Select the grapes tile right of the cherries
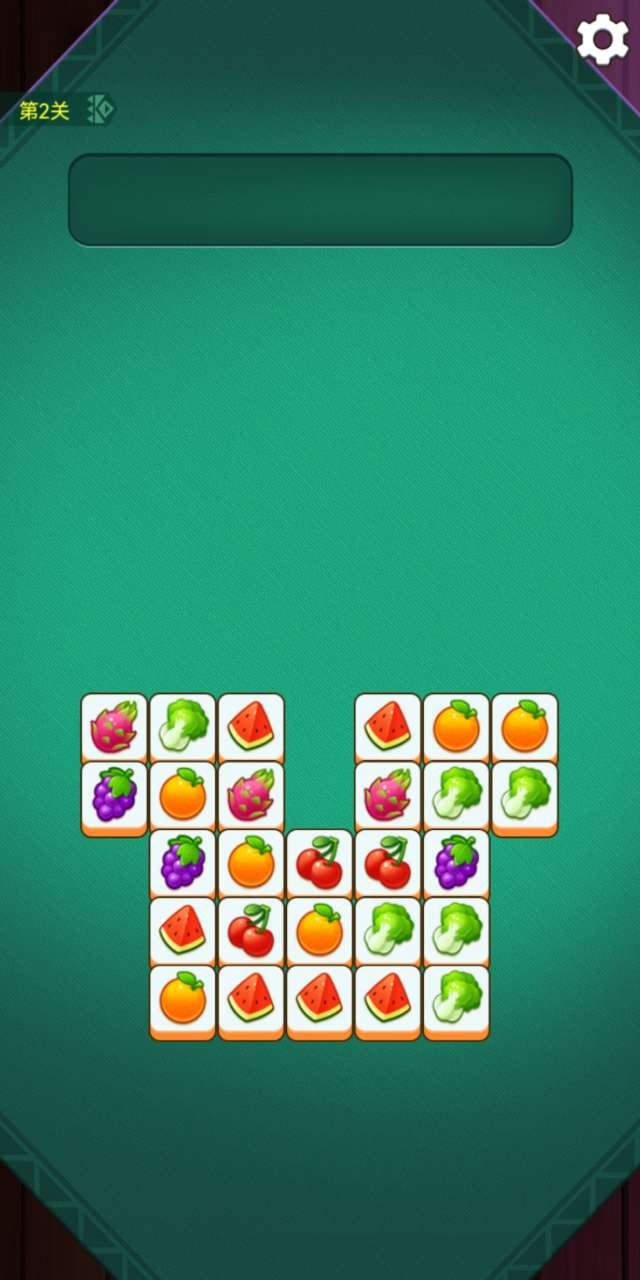This screenshot has width=640, height=1280. (x=456, y=864)
